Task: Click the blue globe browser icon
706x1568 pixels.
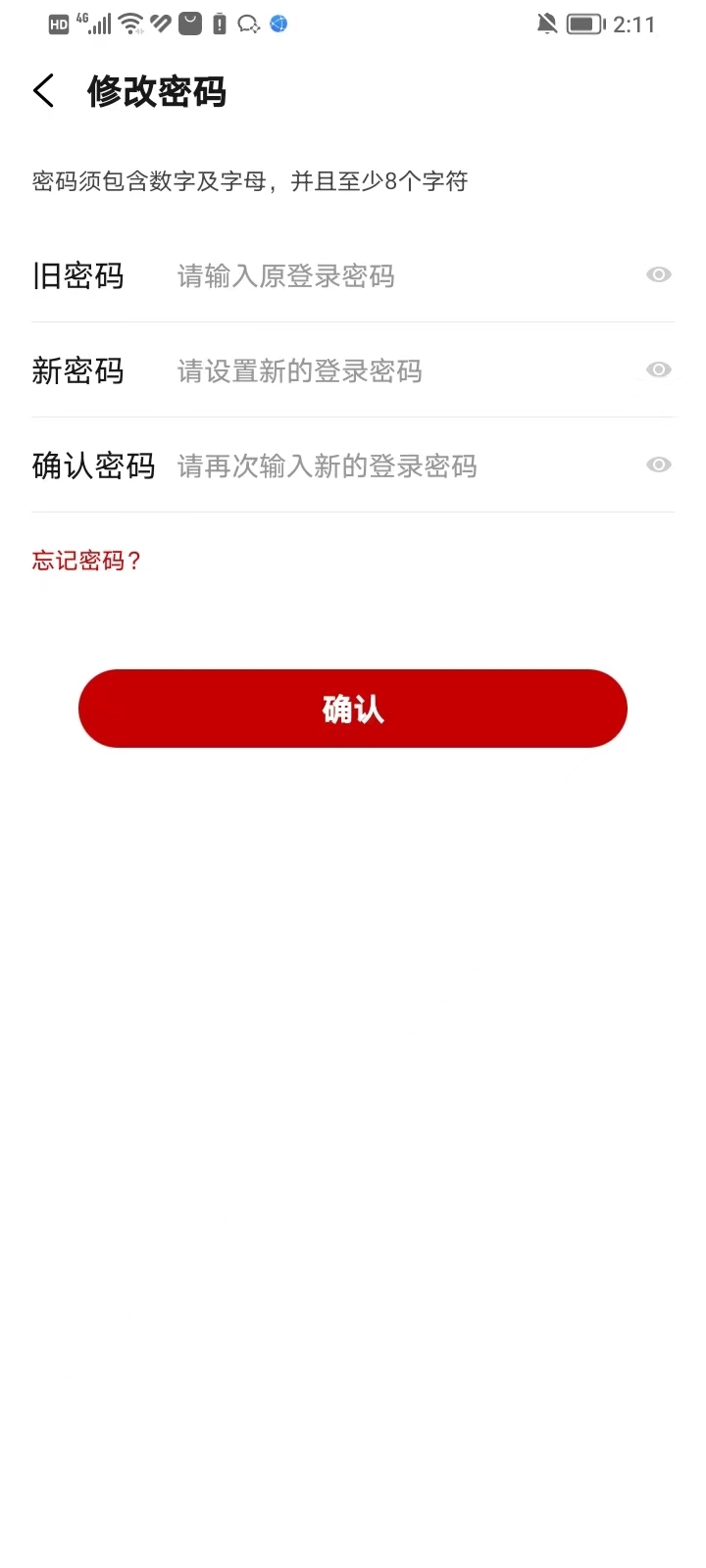Action: pos(277,23)
